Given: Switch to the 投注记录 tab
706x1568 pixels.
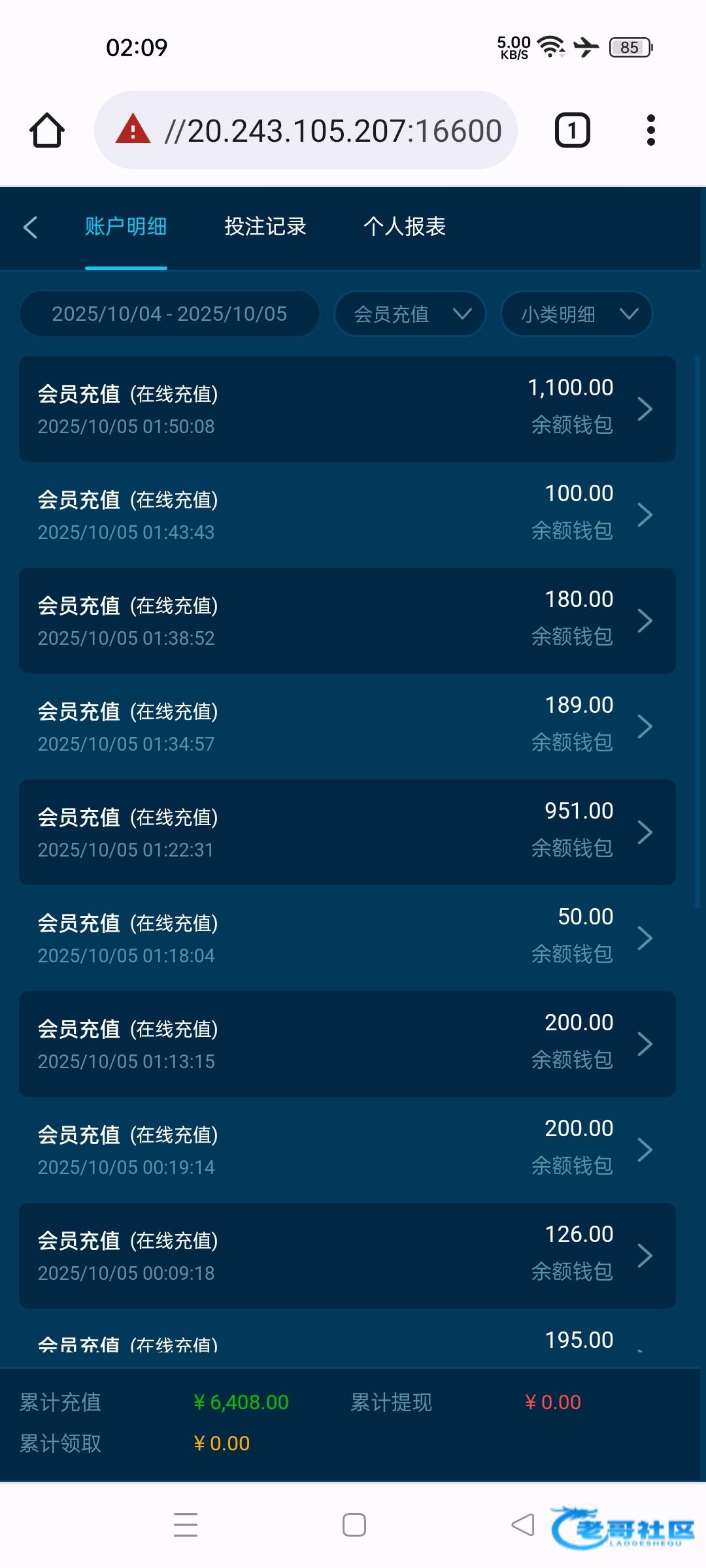Looking at the screenshot, I should click(265, 227).
